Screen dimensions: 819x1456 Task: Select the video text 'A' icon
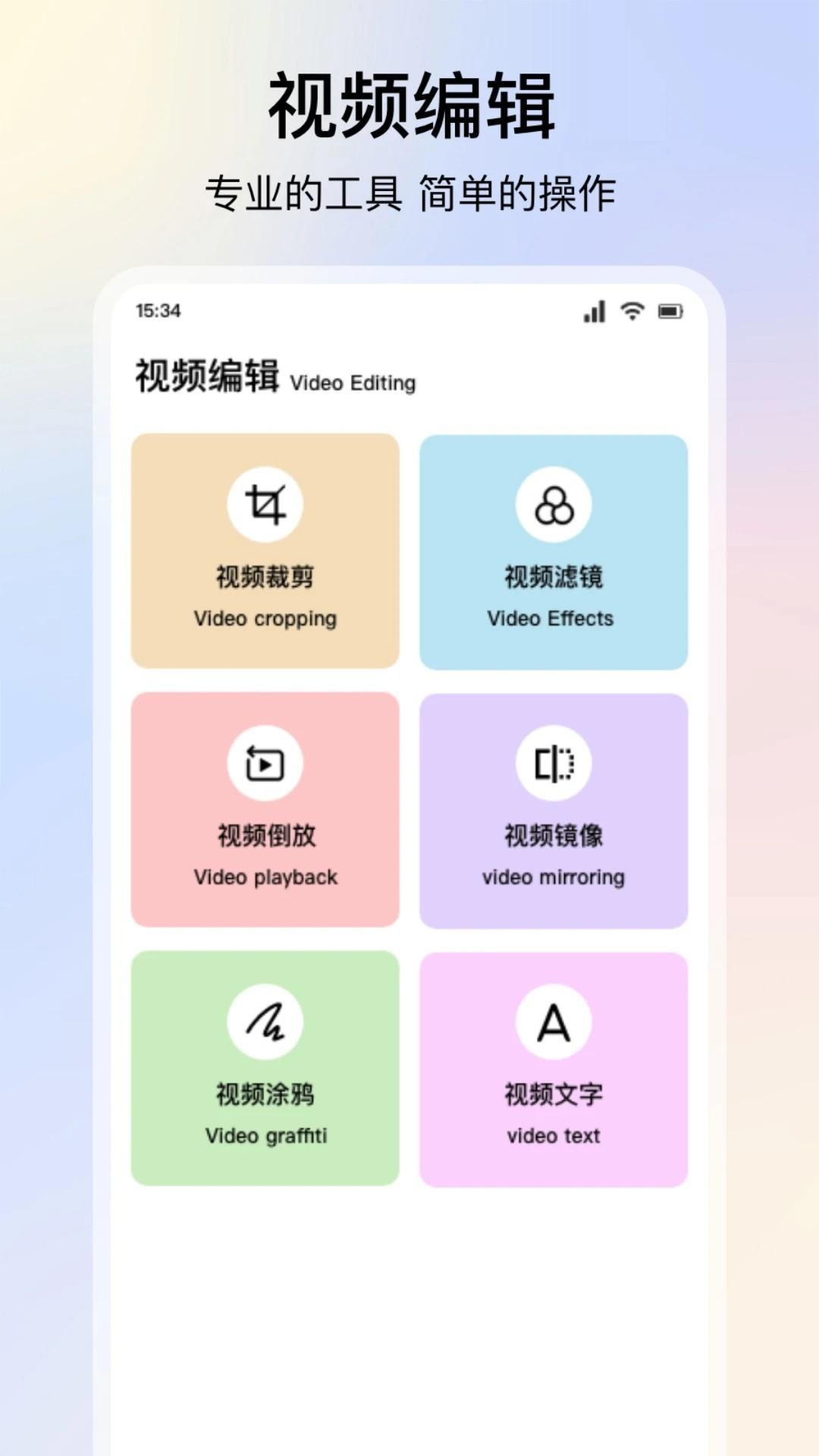click(554, 1020)
